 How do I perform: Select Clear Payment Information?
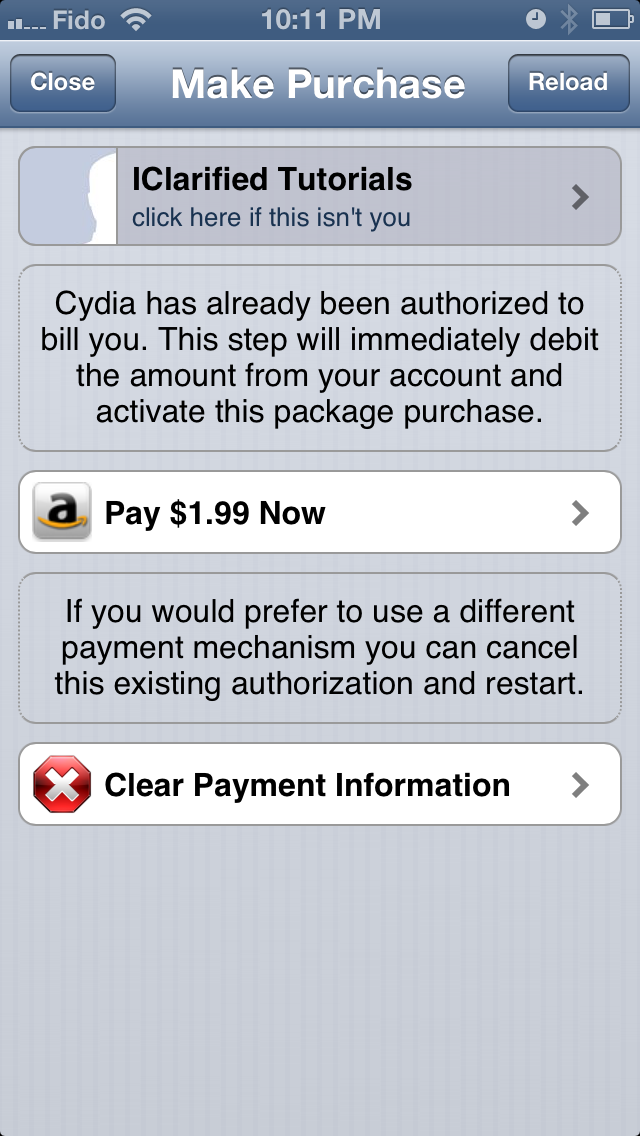[320, 784]
